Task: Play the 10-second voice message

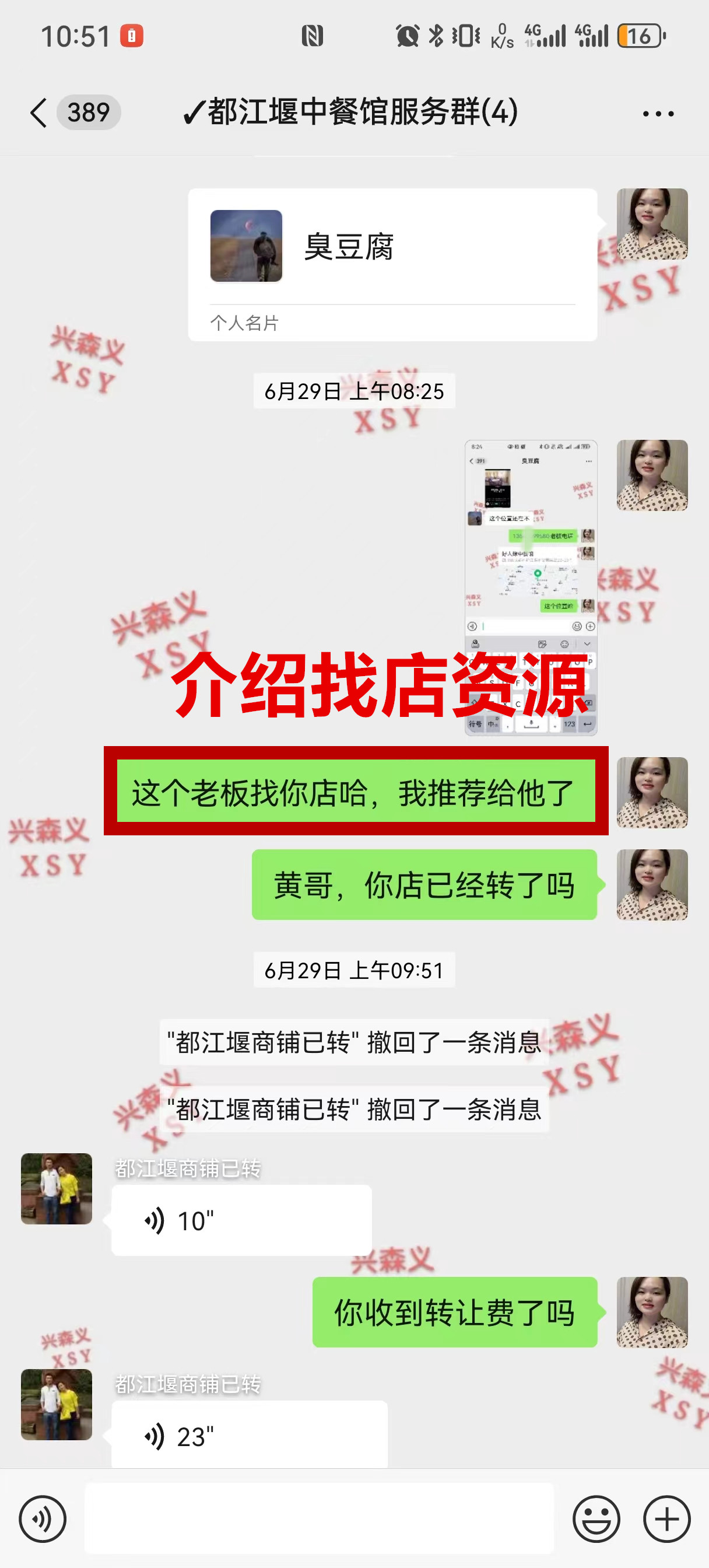Action: tap(241, 1220)
